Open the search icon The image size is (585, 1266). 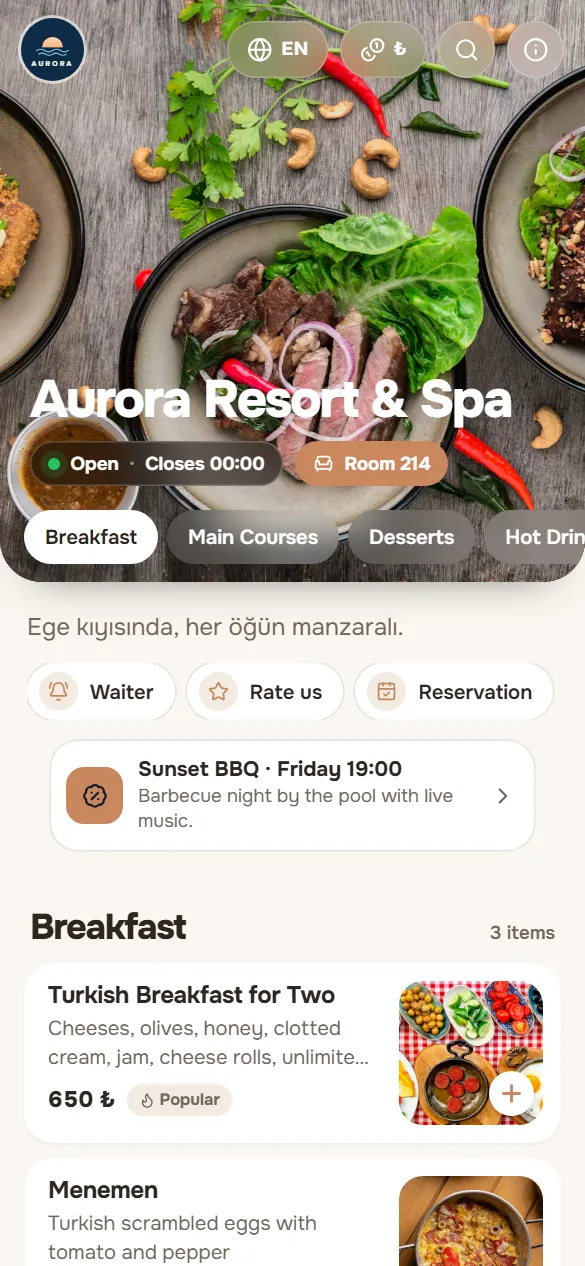tap(466, 49)
